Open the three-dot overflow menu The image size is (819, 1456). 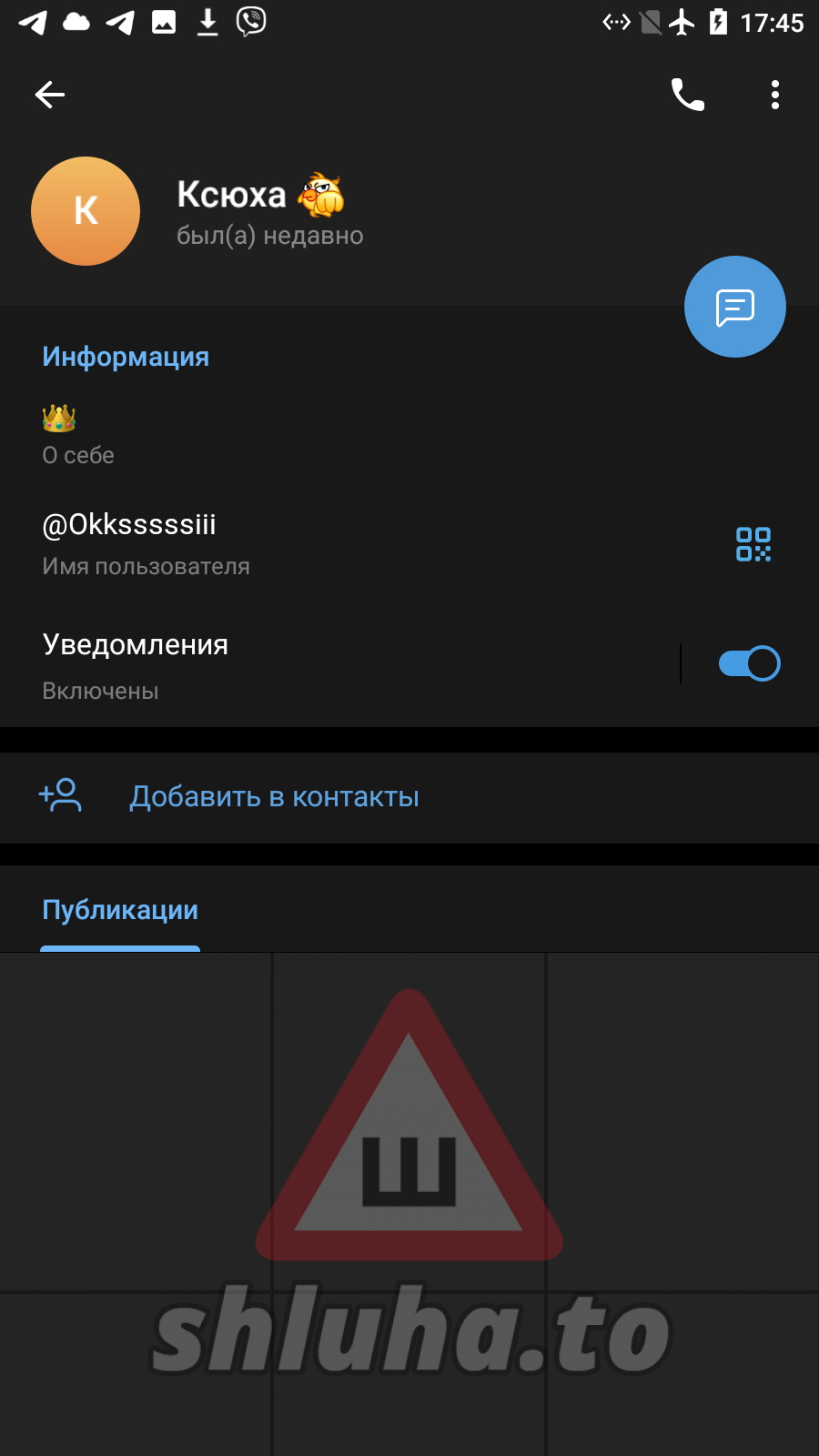[774, 95]
